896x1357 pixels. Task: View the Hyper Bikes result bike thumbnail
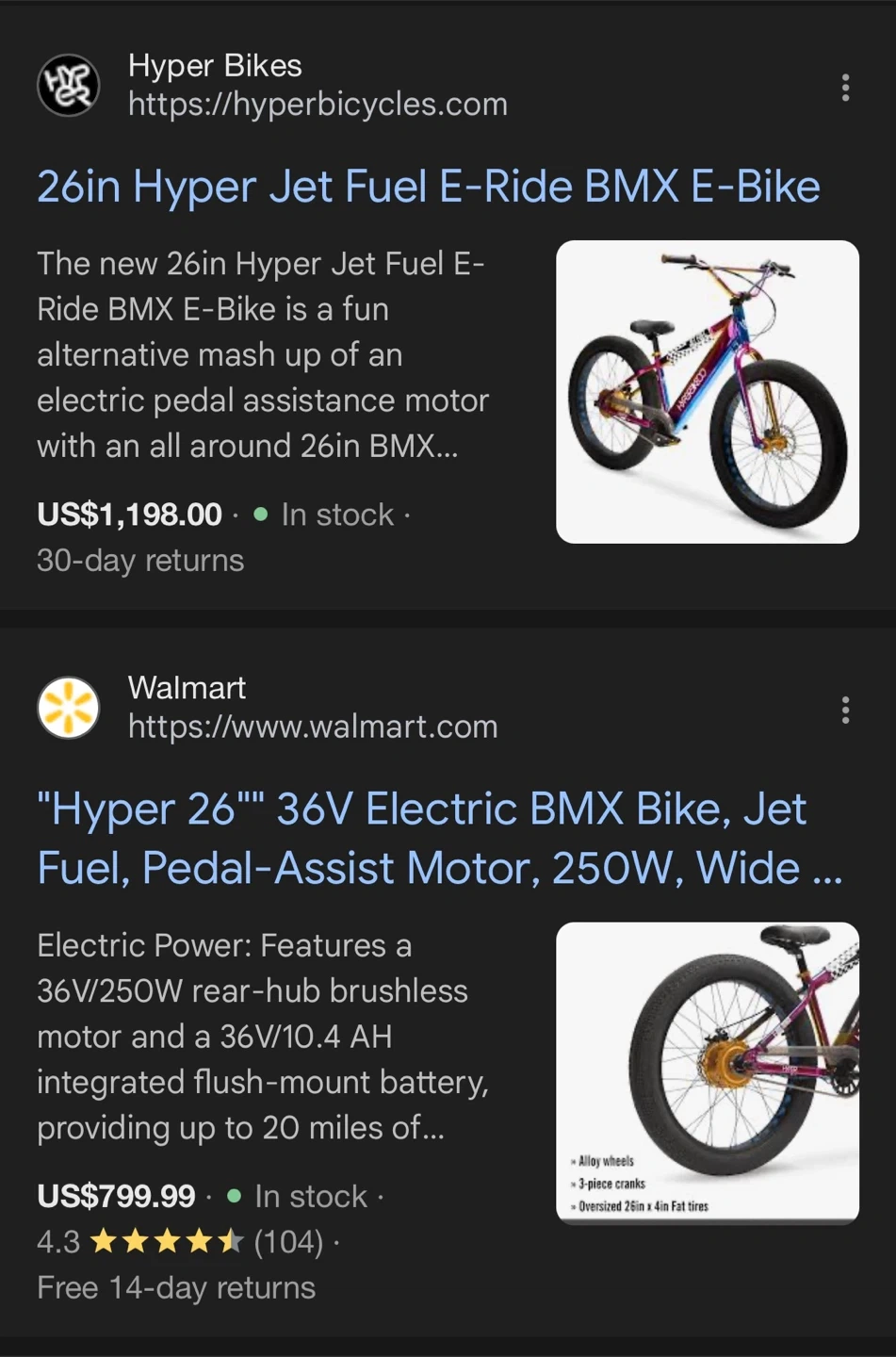[x=707, y=392]
